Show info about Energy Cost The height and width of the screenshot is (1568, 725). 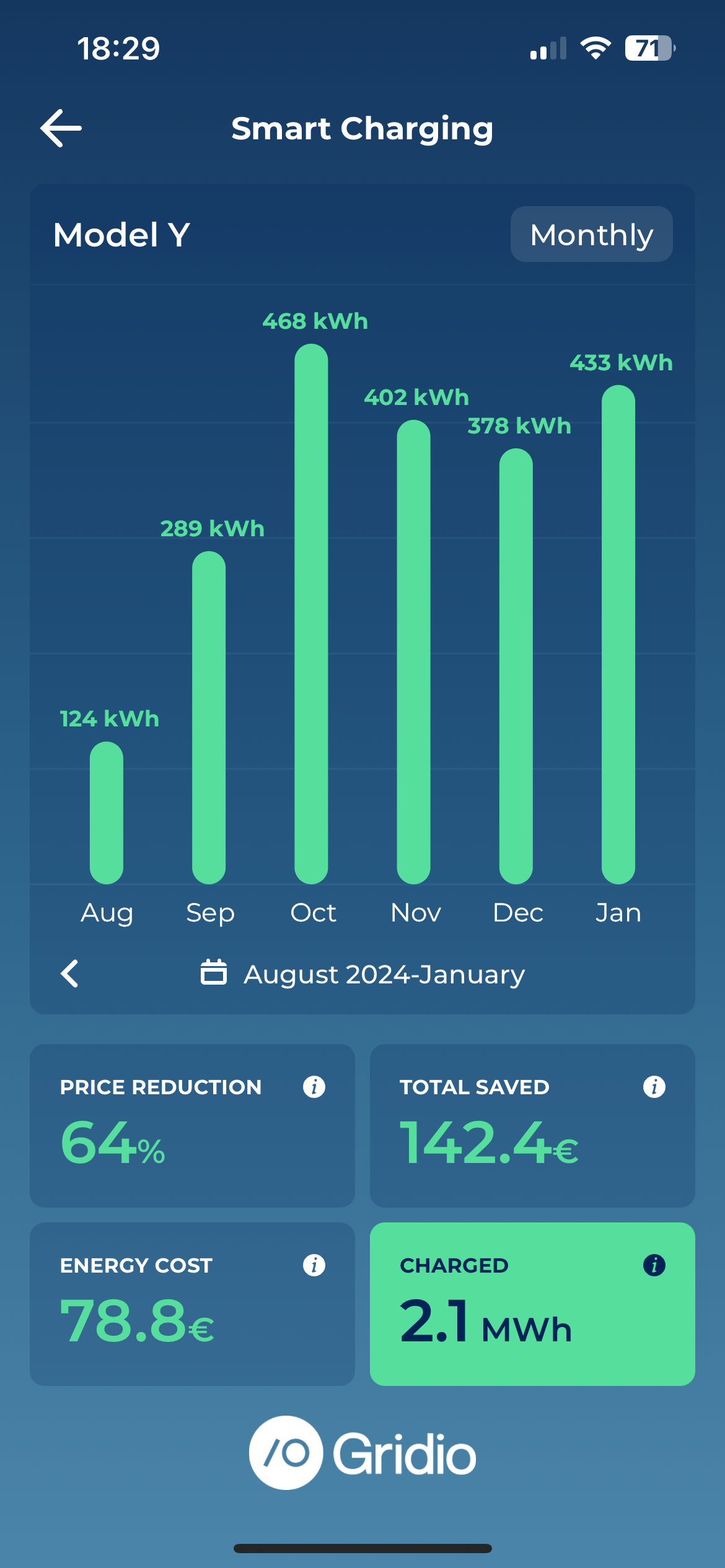(314, 1265)
